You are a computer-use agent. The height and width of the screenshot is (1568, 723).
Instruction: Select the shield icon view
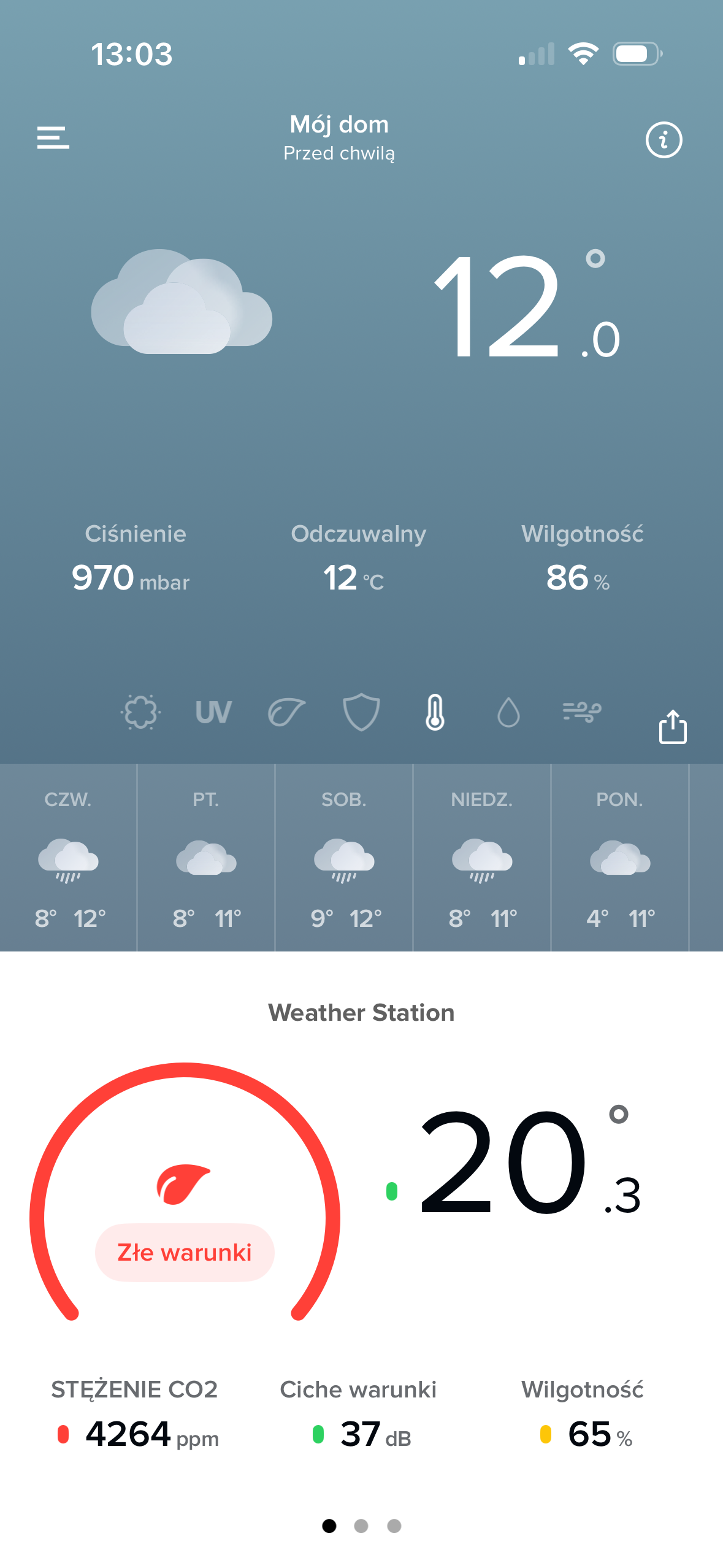(361, 712)
